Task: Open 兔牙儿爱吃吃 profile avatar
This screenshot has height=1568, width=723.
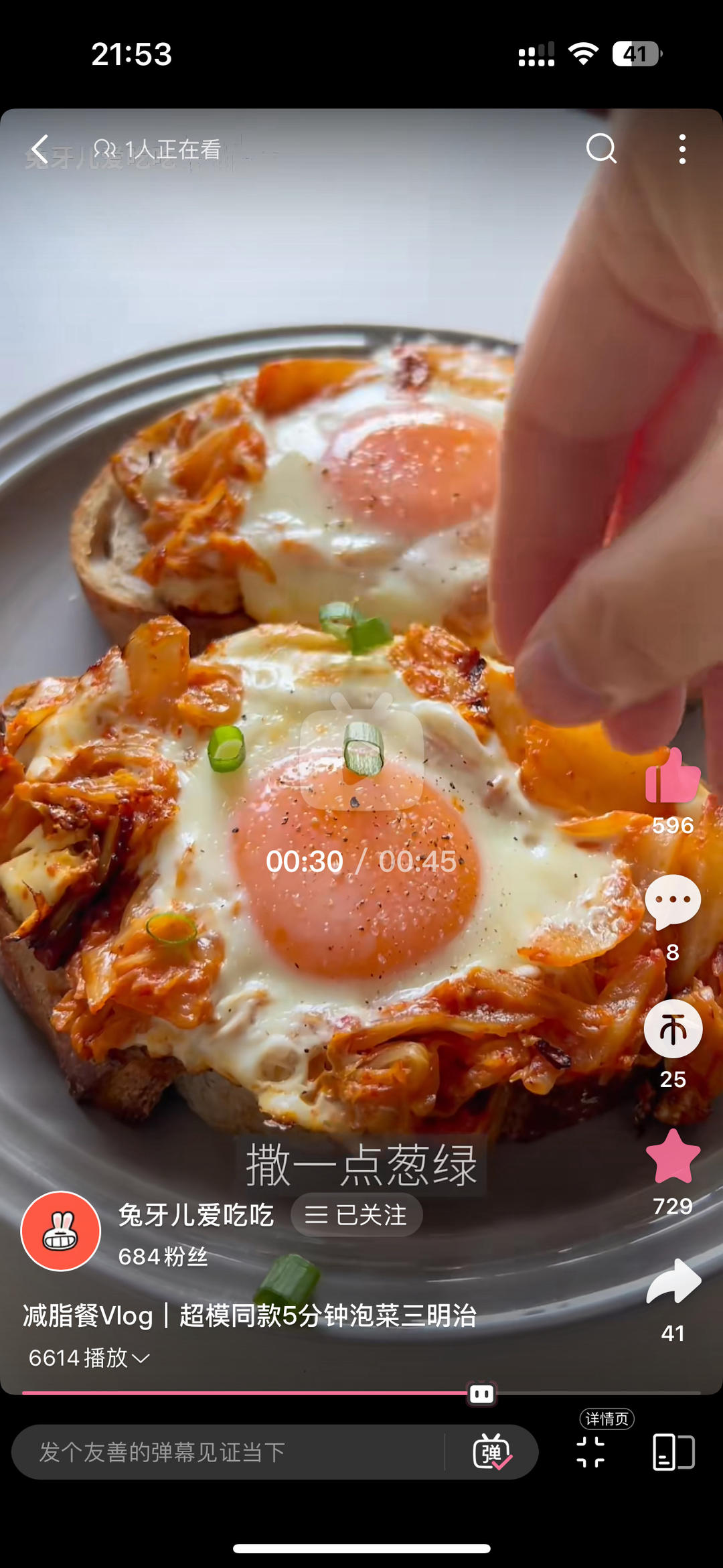Action: 61,1231
